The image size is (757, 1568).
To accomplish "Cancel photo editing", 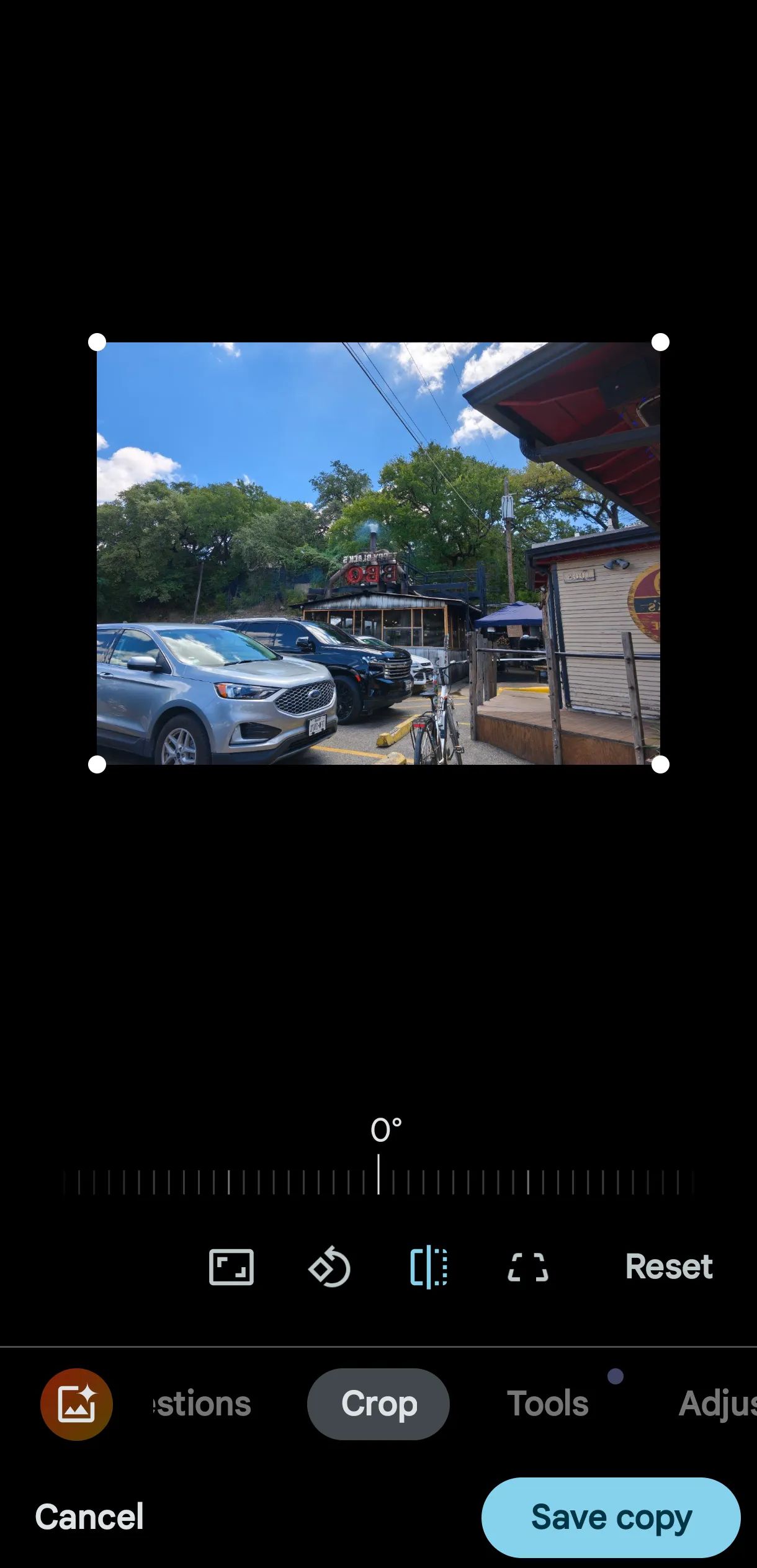I will [89, 1517].
